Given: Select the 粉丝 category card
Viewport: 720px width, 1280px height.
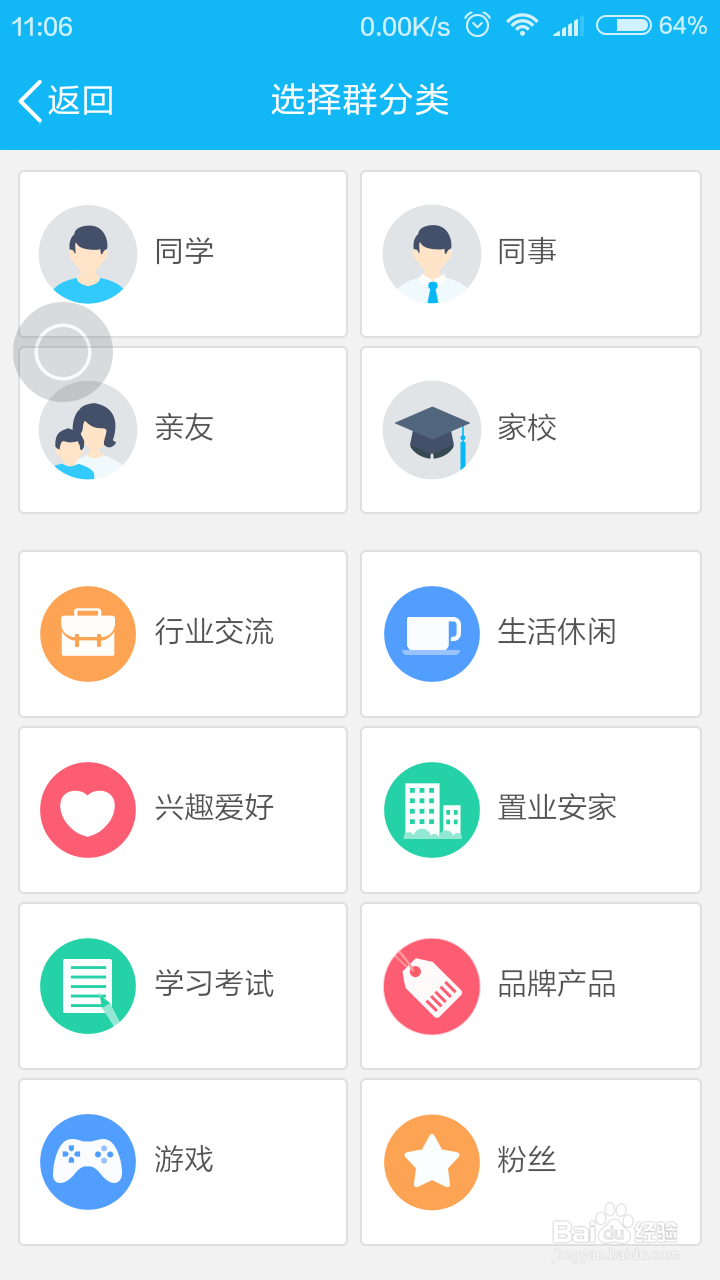Looking at the screenshot, I should (531, 1162).
